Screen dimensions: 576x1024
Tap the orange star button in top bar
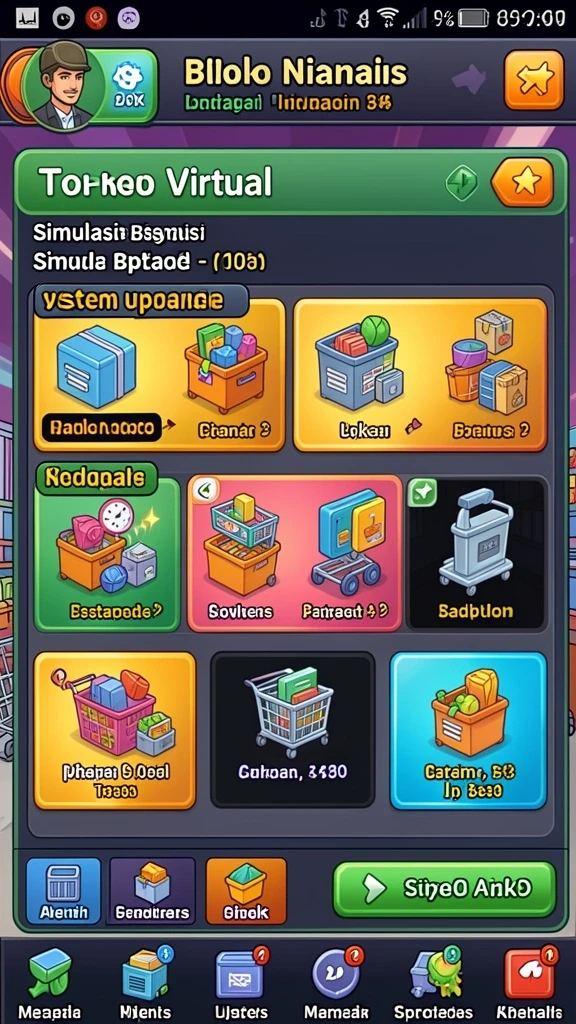click(x=534, y=80)
